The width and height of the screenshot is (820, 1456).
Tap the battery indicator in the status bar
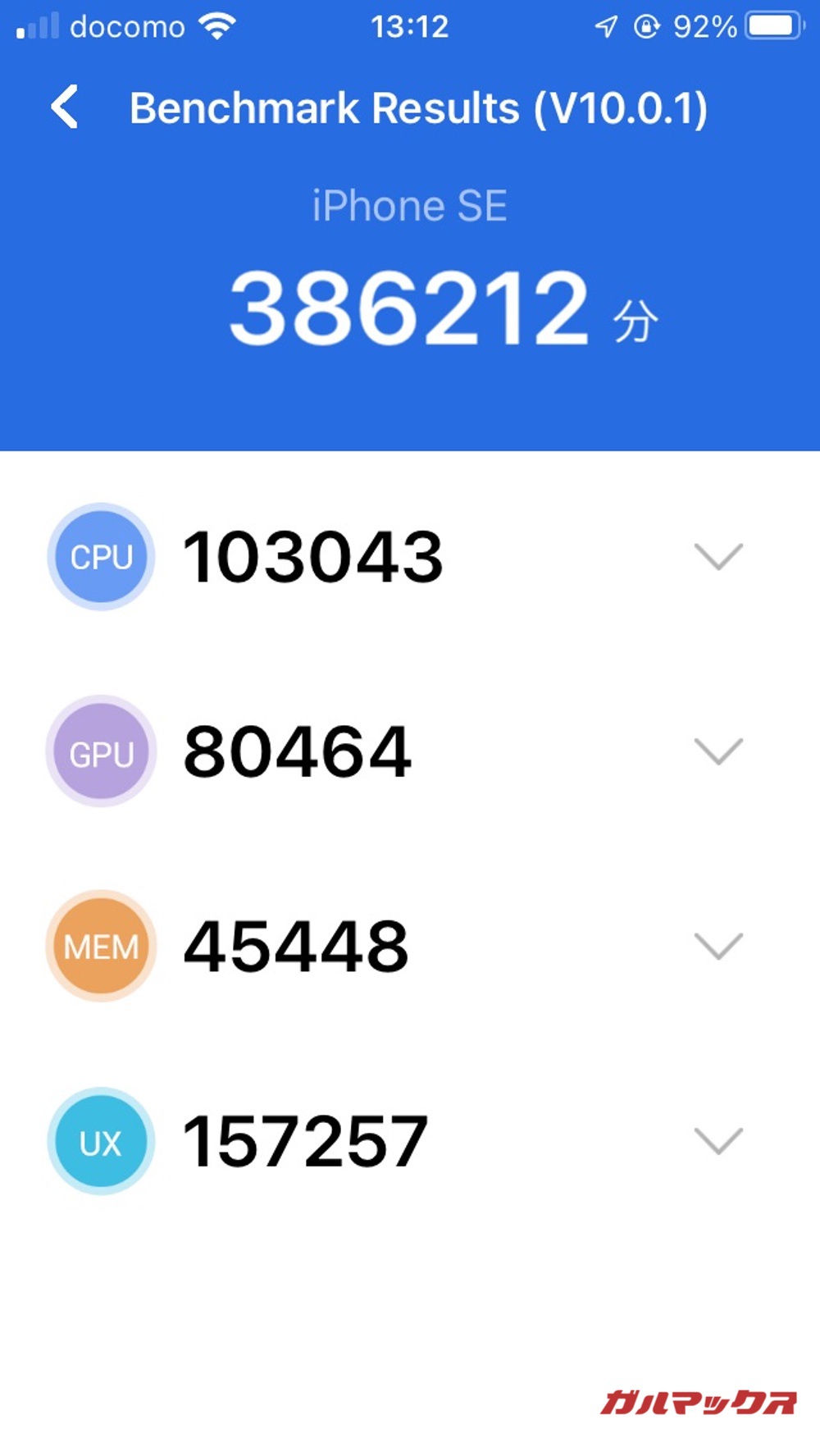771,25
